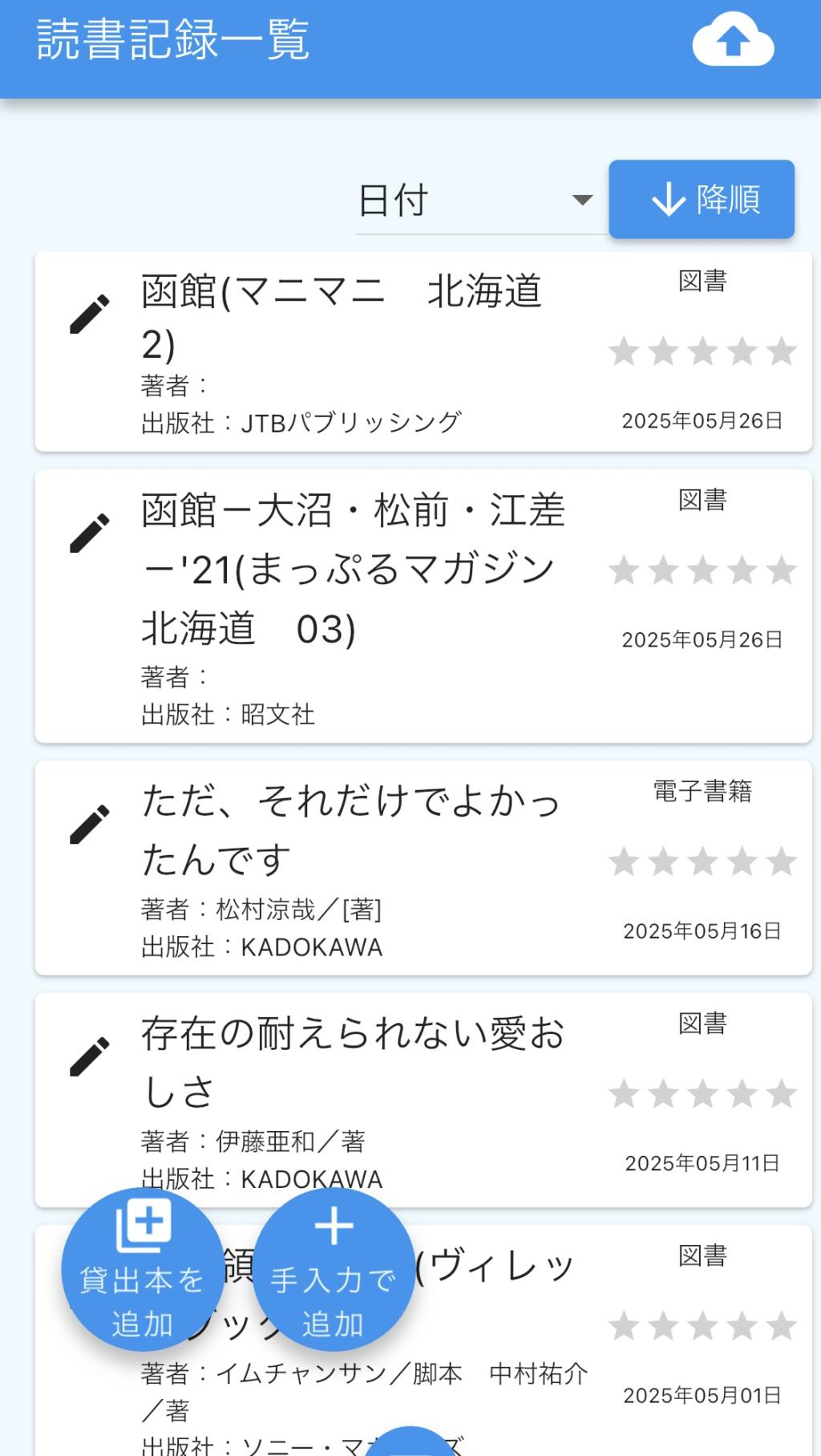Viewport: 821px width, 1456px height.
Task: Toggle the 降順 sort order button
Action: click(702, 199)
